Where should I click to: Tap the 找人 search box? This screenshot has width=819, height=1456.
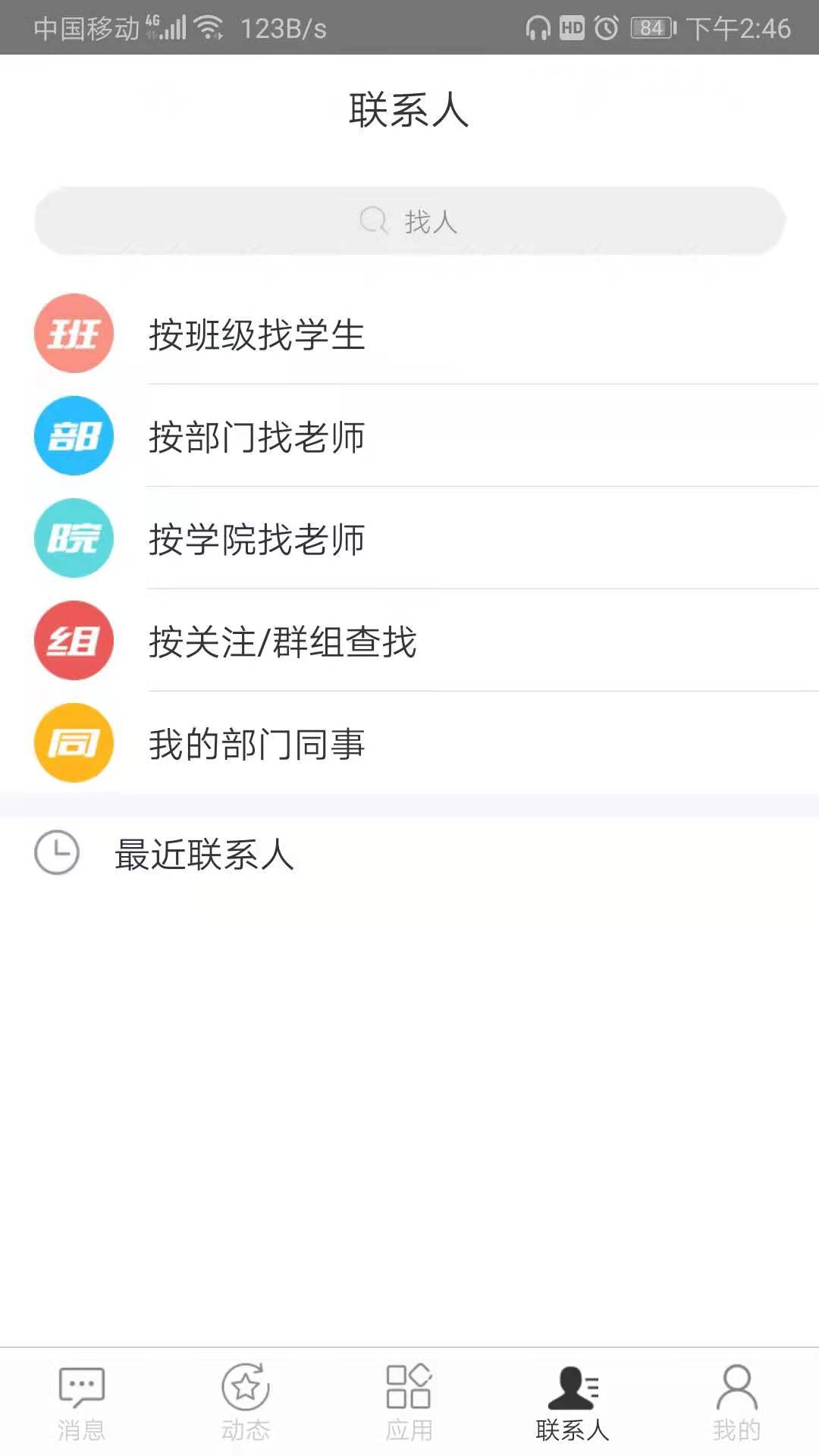[409, 221]
